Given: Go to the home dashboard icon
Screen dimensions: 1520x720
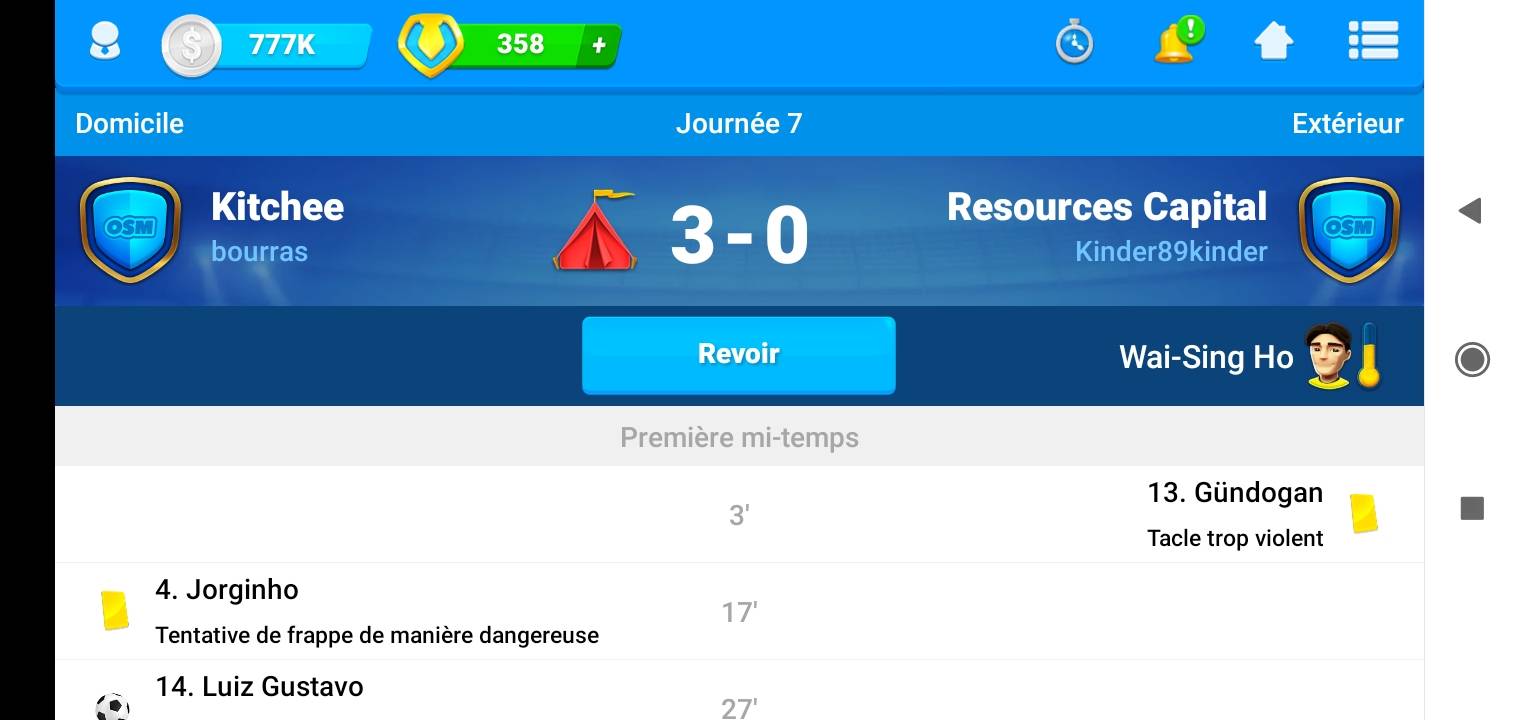Looking at the screenshot, I should tap(1273, 43).
